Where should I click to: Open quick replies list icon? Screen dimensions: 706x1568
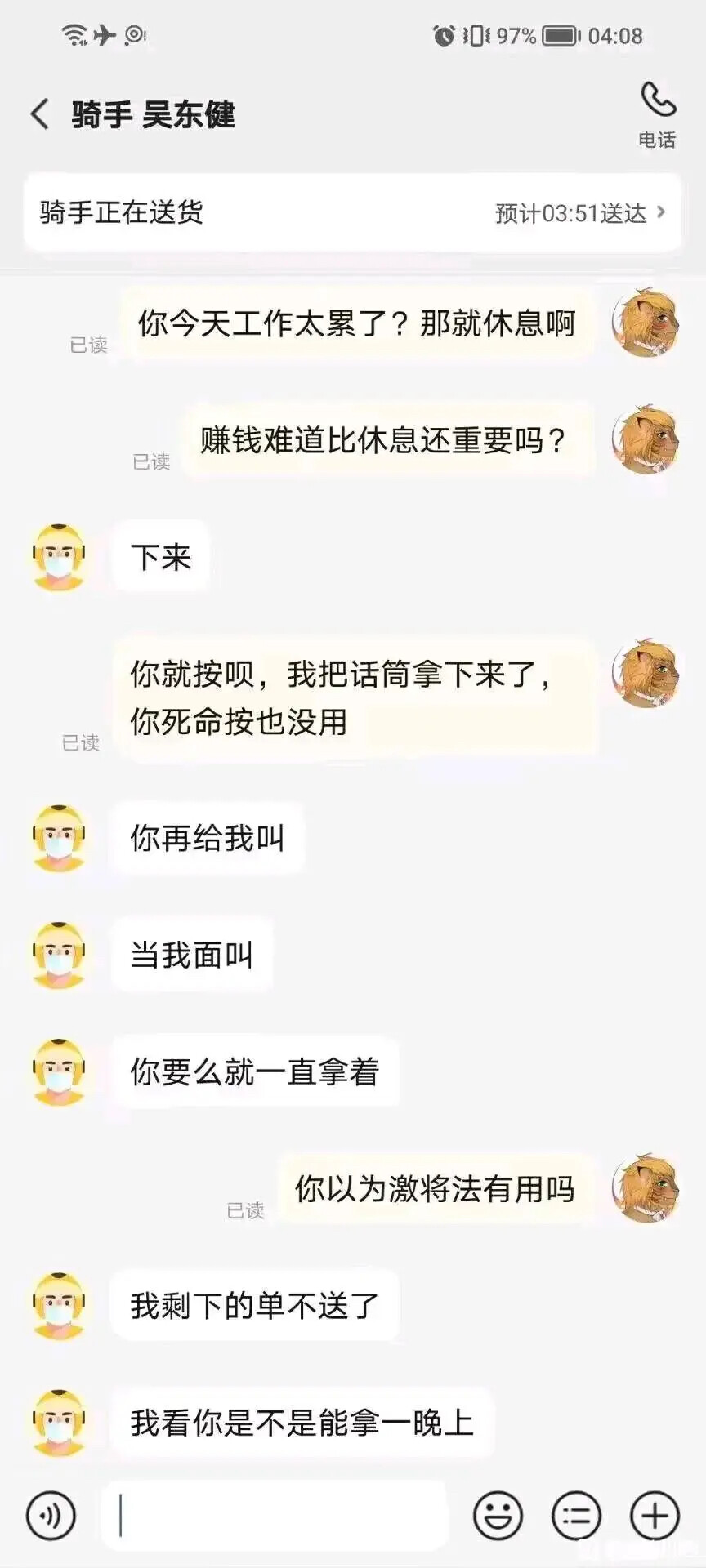coord(576,1516)
